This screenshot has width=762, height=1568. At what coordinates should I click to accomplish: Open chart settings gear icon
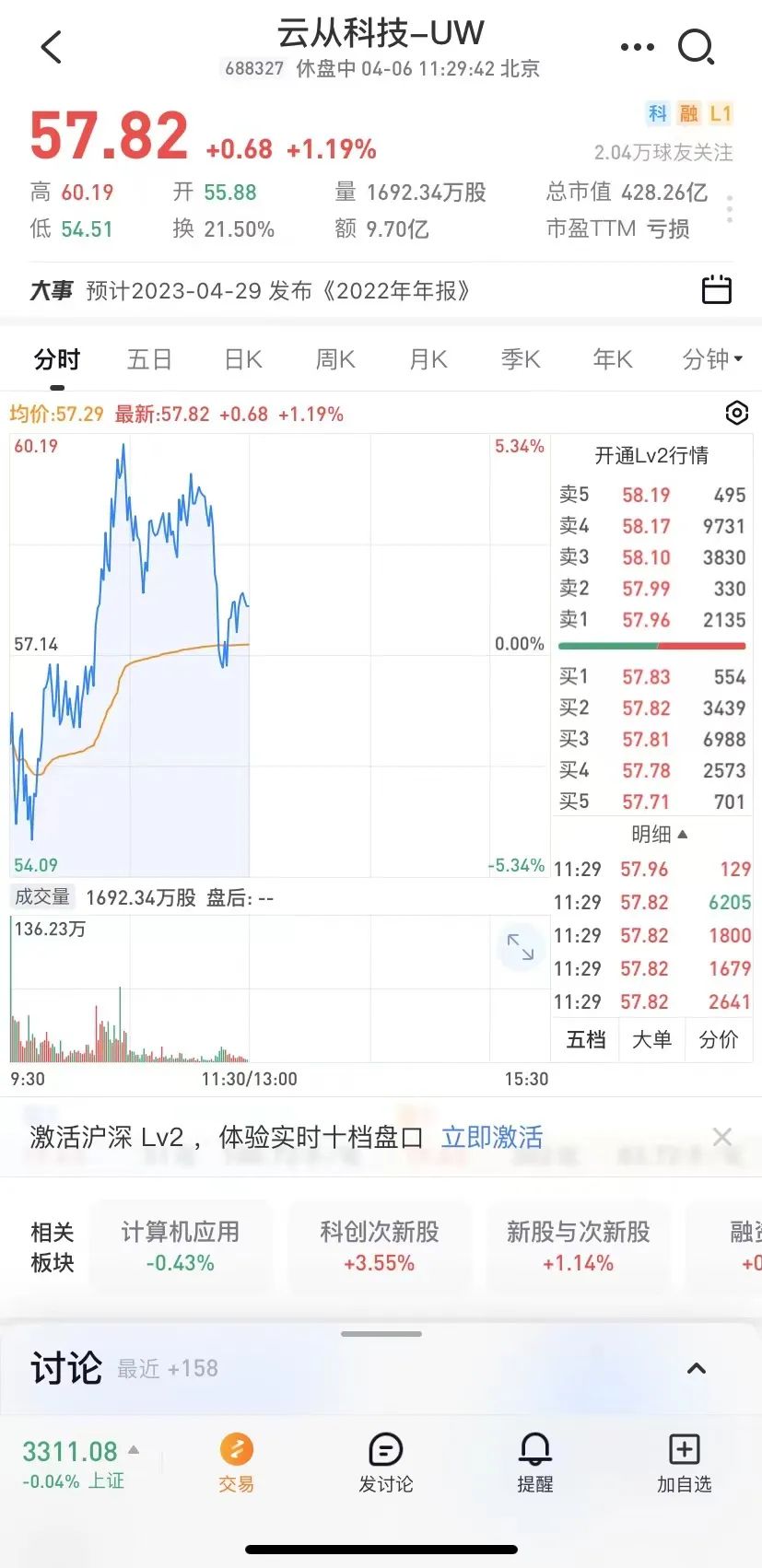tap(736, 413)
